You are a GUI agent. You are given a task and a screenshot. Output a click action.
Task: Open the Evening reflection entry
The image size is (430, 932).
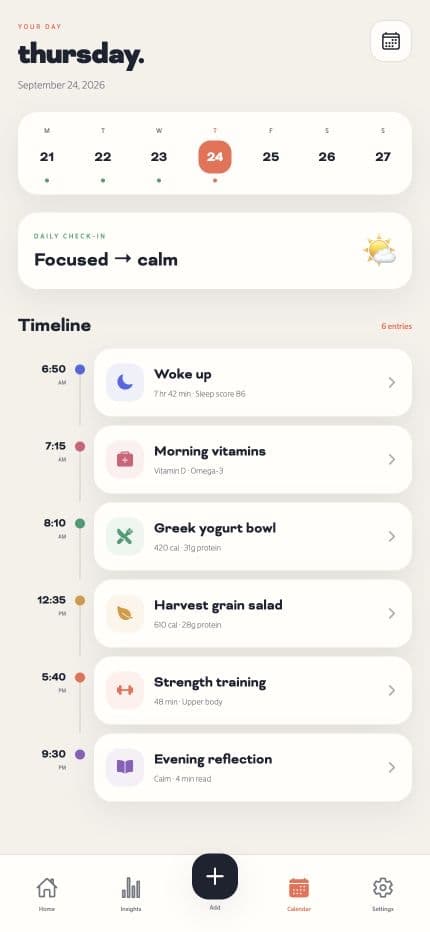pos(253,767)
